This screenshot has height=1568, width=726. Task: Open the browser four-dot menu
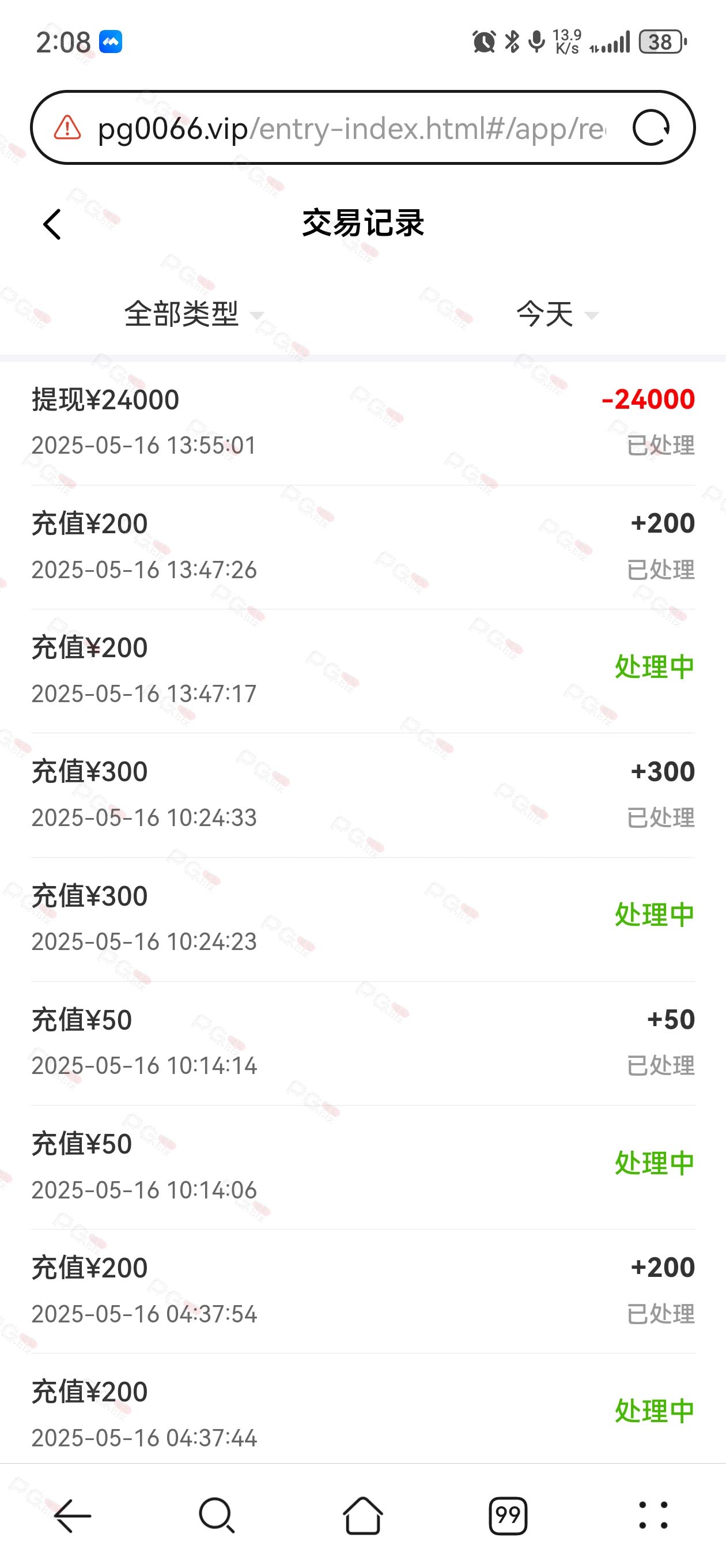[653, 1516]
